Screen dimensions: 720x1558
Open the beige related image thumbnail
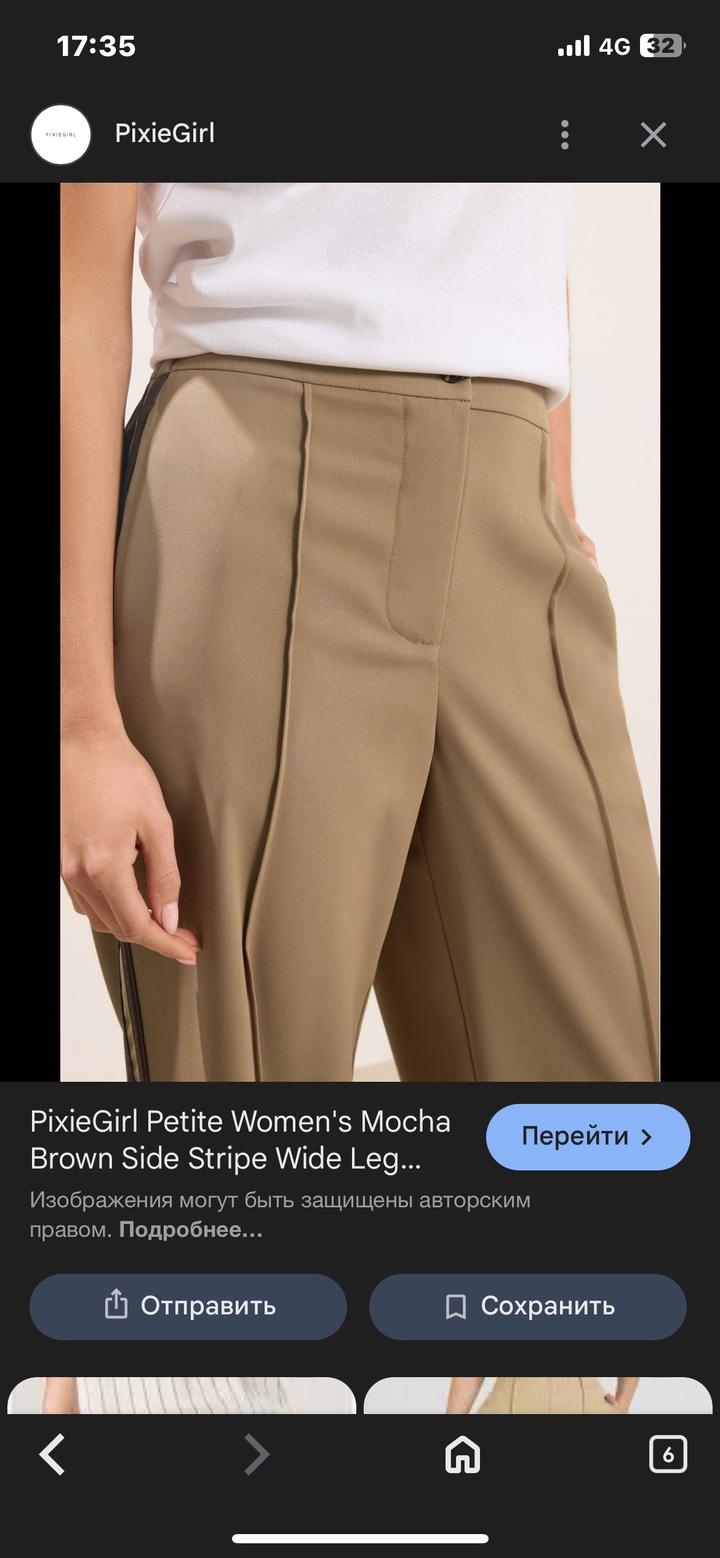click(538, 1396)
